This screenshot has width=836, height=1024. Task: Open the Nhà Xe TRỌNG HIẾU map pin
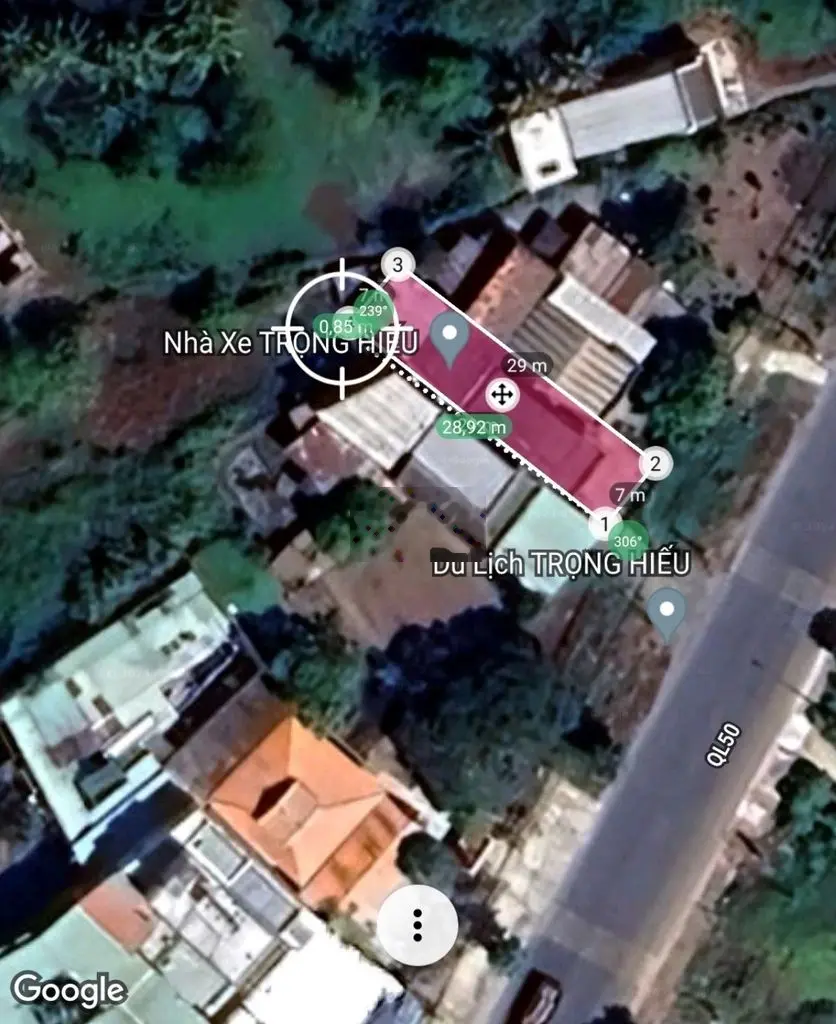click(451, 340)
